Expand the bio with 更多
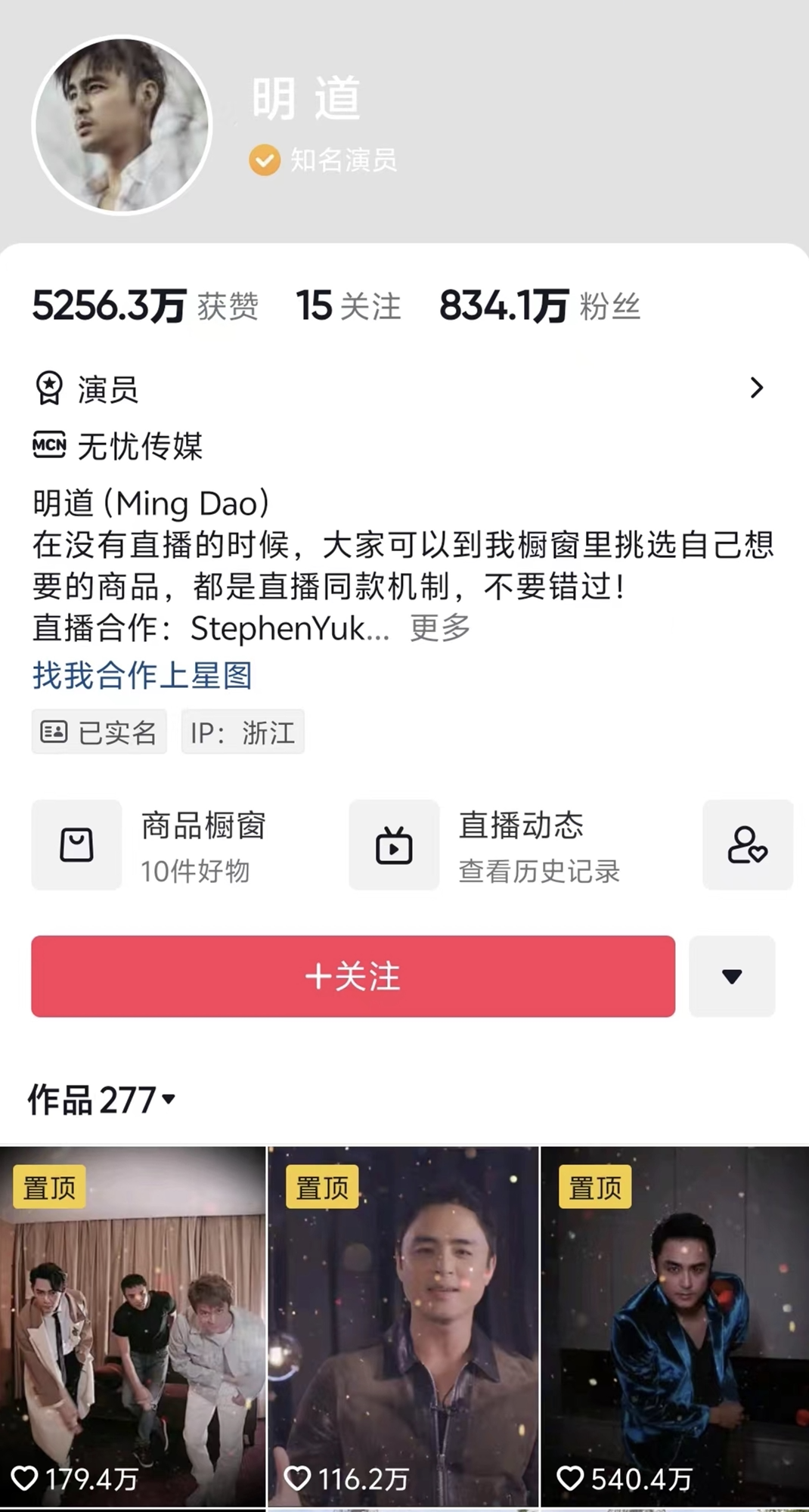This screenshot has width=809, height=1512. point(440,627)
